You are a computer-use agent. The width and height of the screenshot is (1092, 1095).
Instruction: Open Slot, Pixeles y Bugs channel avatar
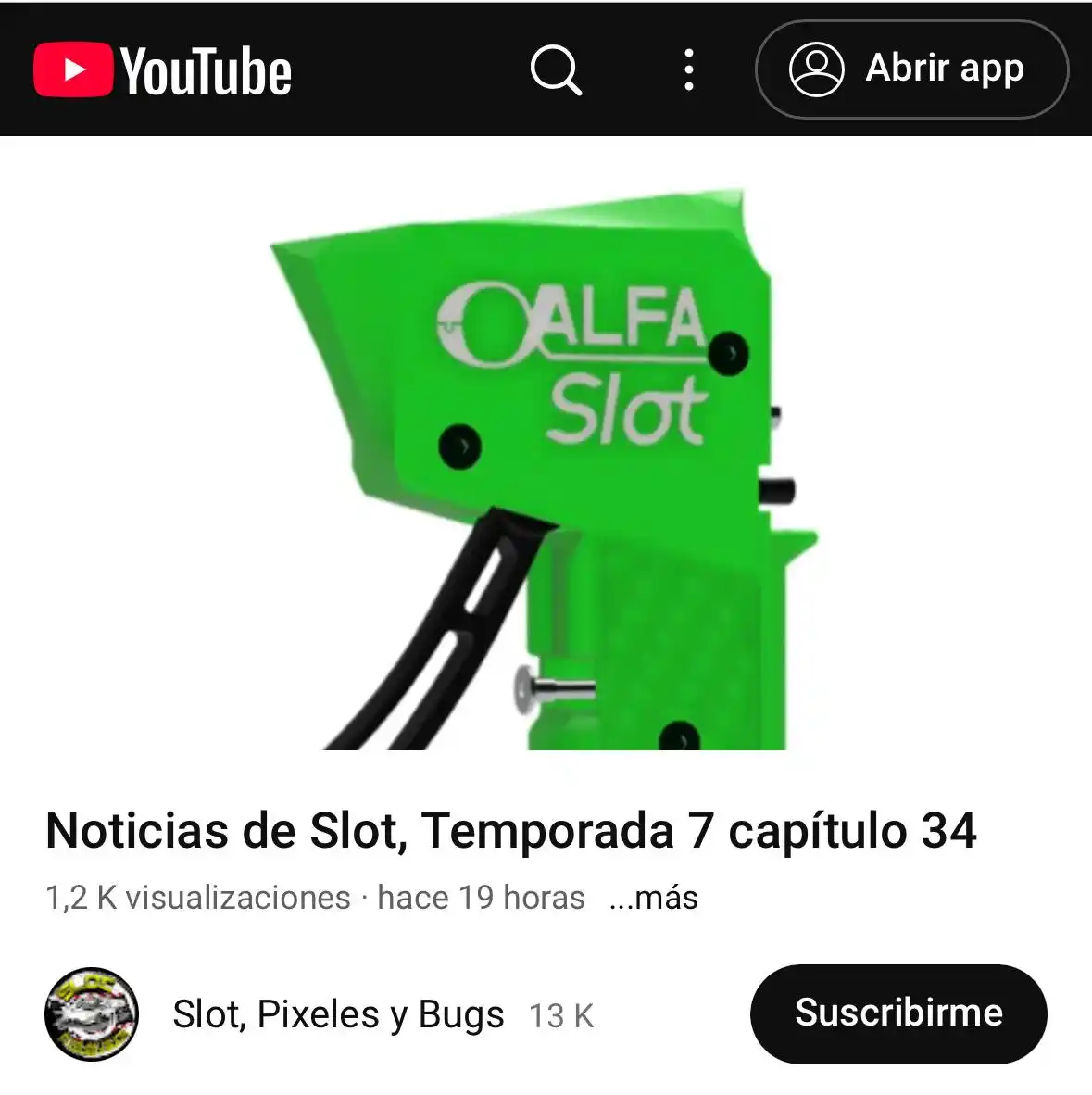tap(92, 1014)
